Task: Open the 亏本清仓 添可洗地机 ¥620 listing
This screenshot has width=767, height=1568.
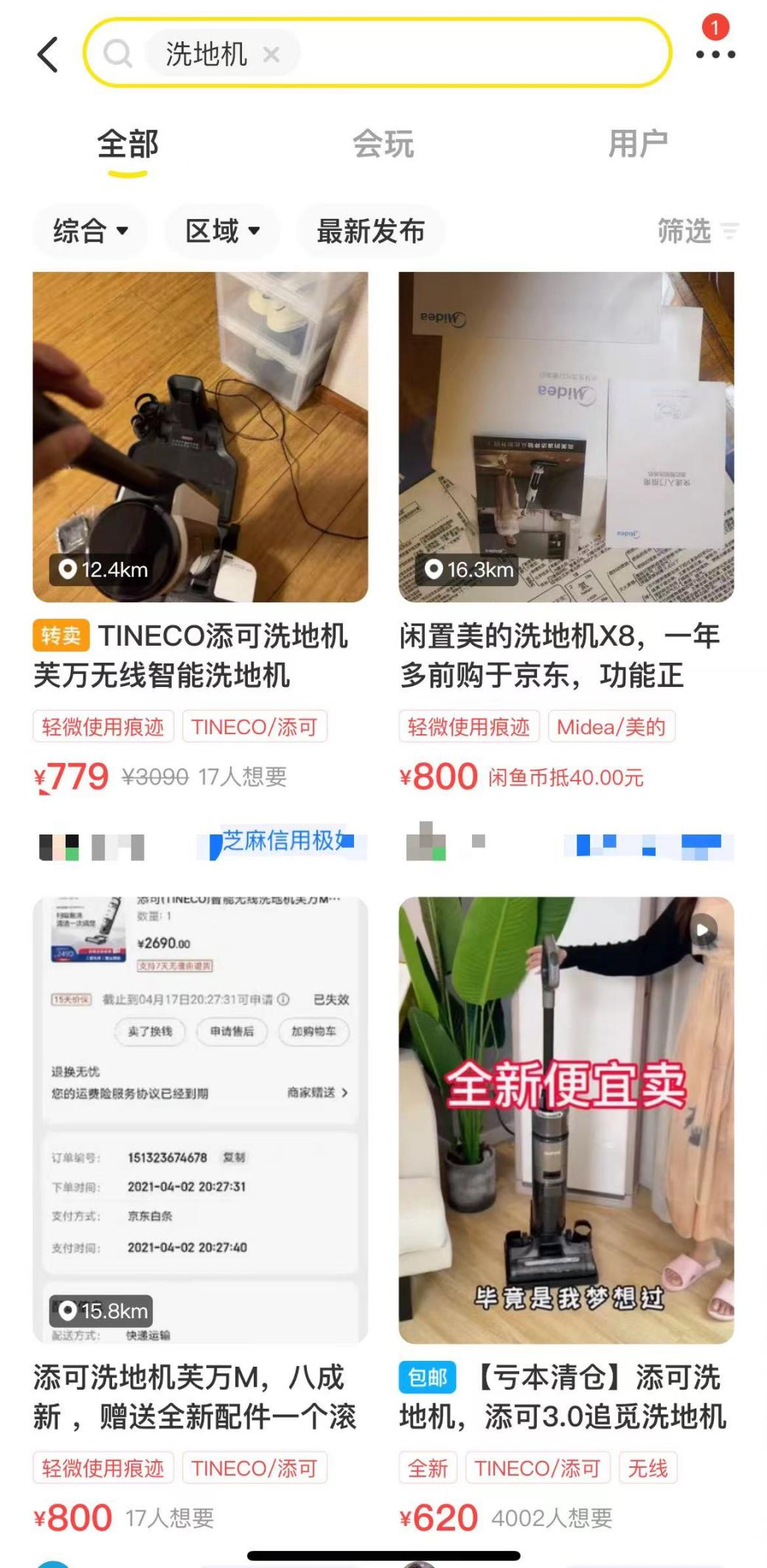Action: pyautogui.click(x=566, y=1119)
